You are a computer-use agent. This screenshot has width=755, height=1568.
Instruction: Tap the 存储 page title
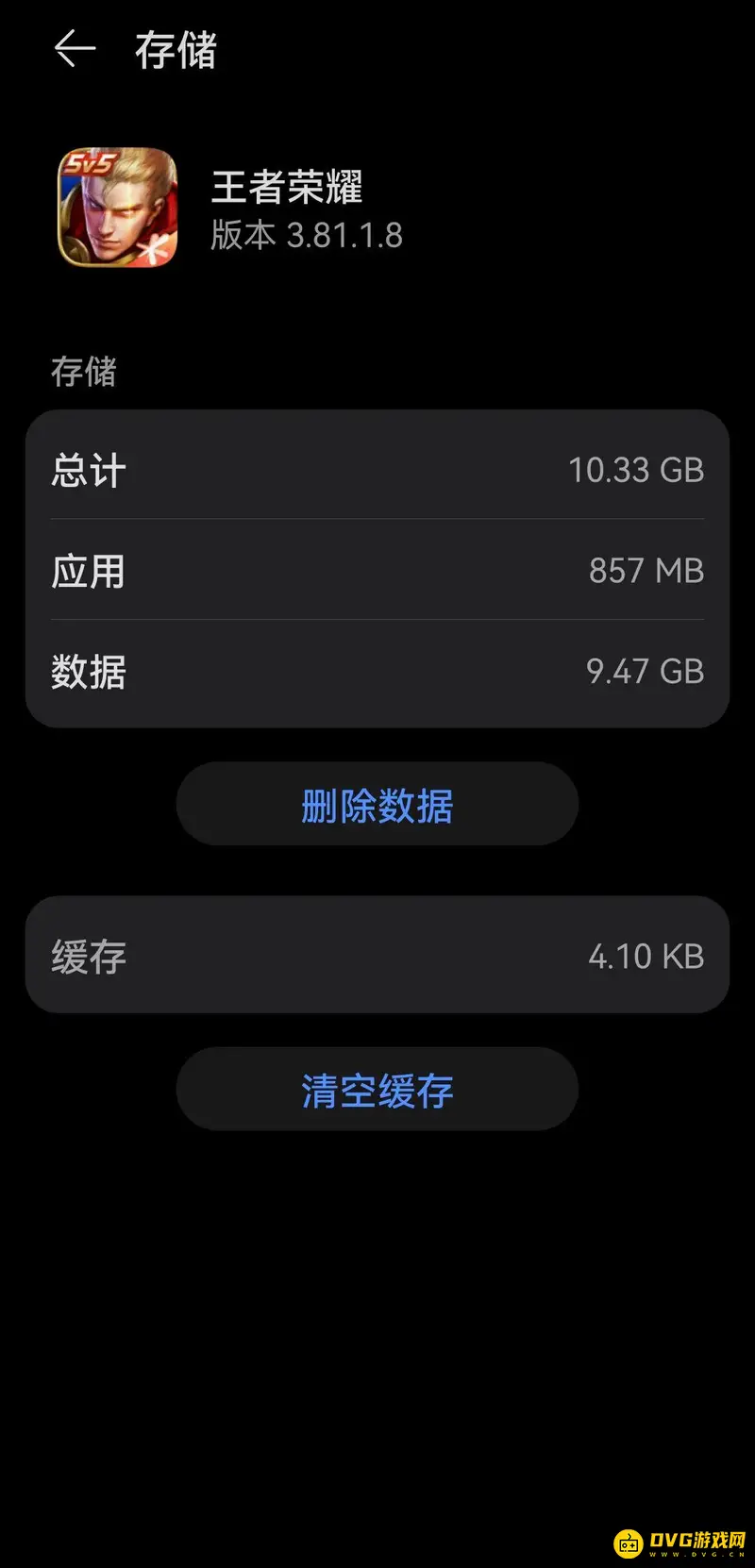pos(176,52)
